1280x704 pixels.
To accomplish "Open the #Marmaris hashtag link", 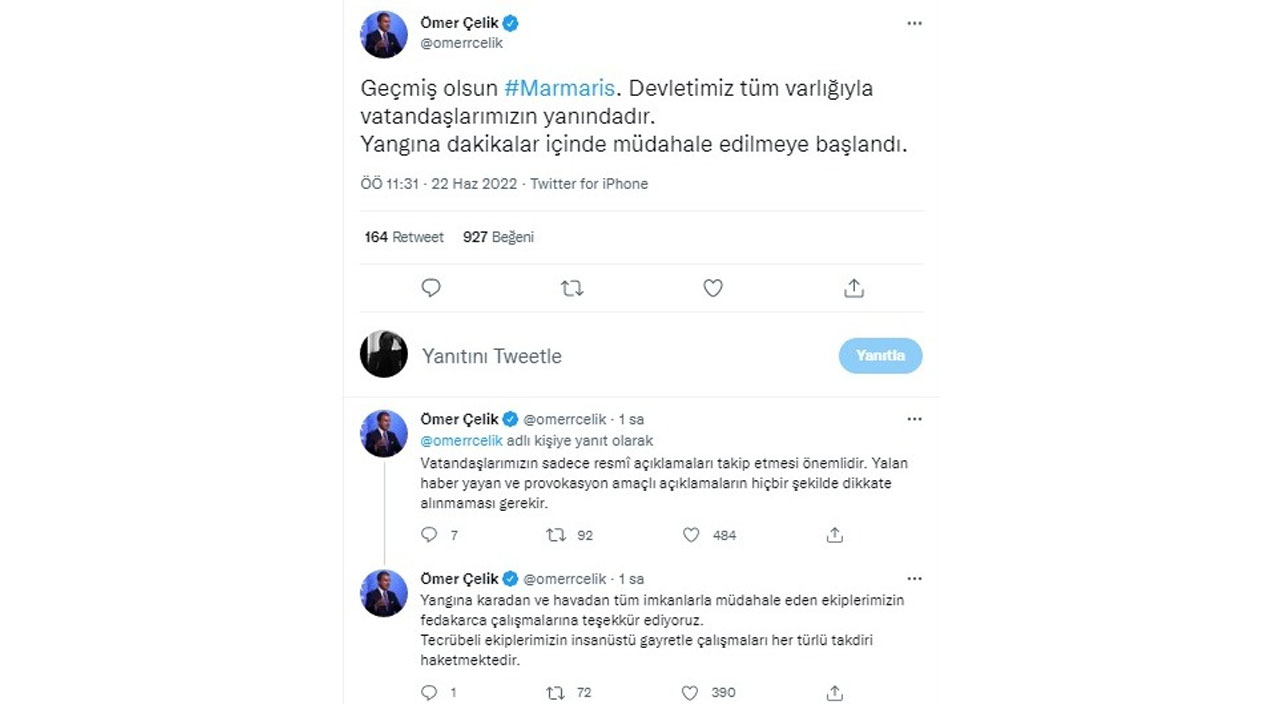I will pyautogui.click(x=559, y=88).
